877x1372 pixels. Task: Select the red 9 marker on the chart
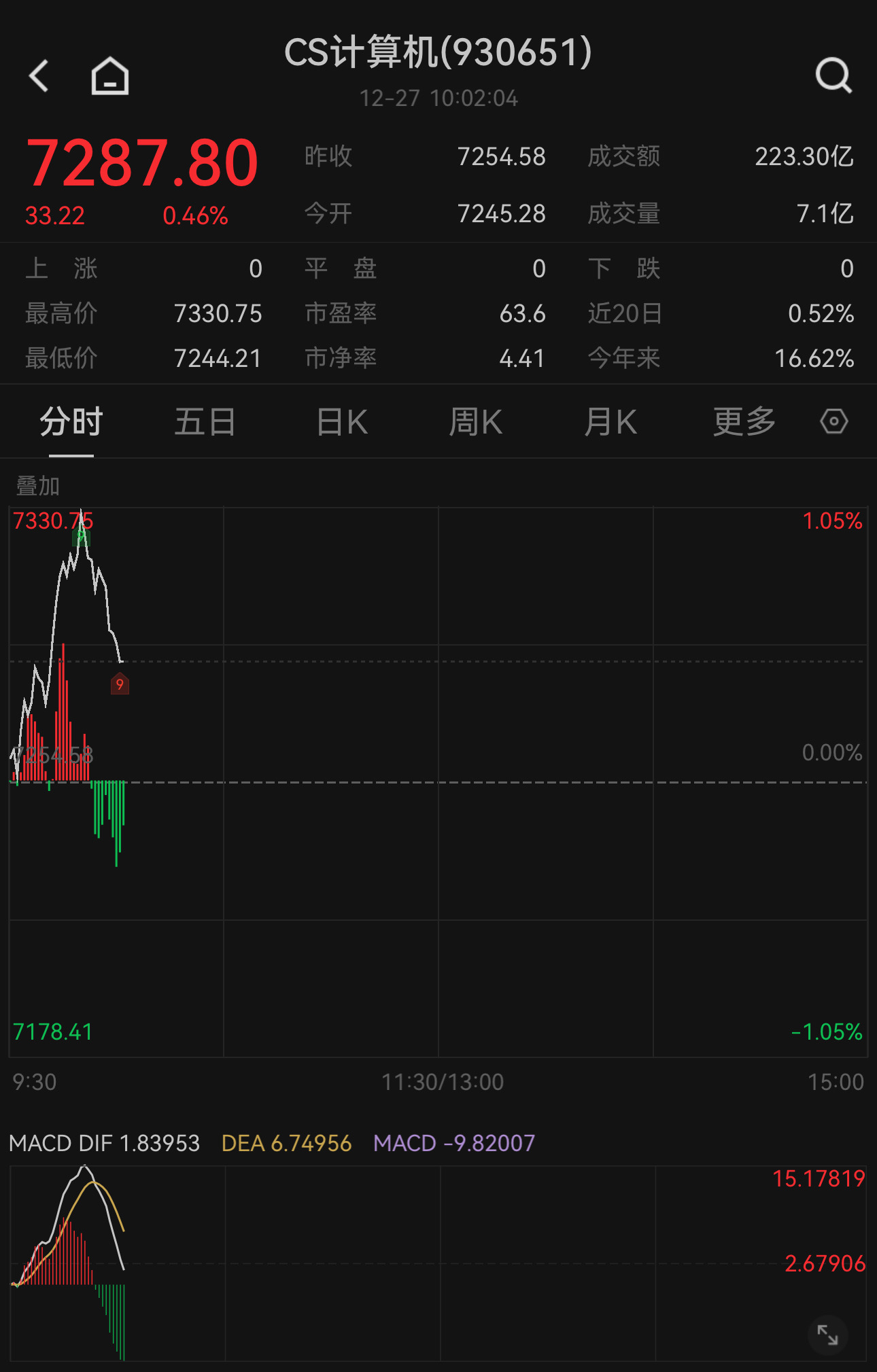(x=120, y=684)
